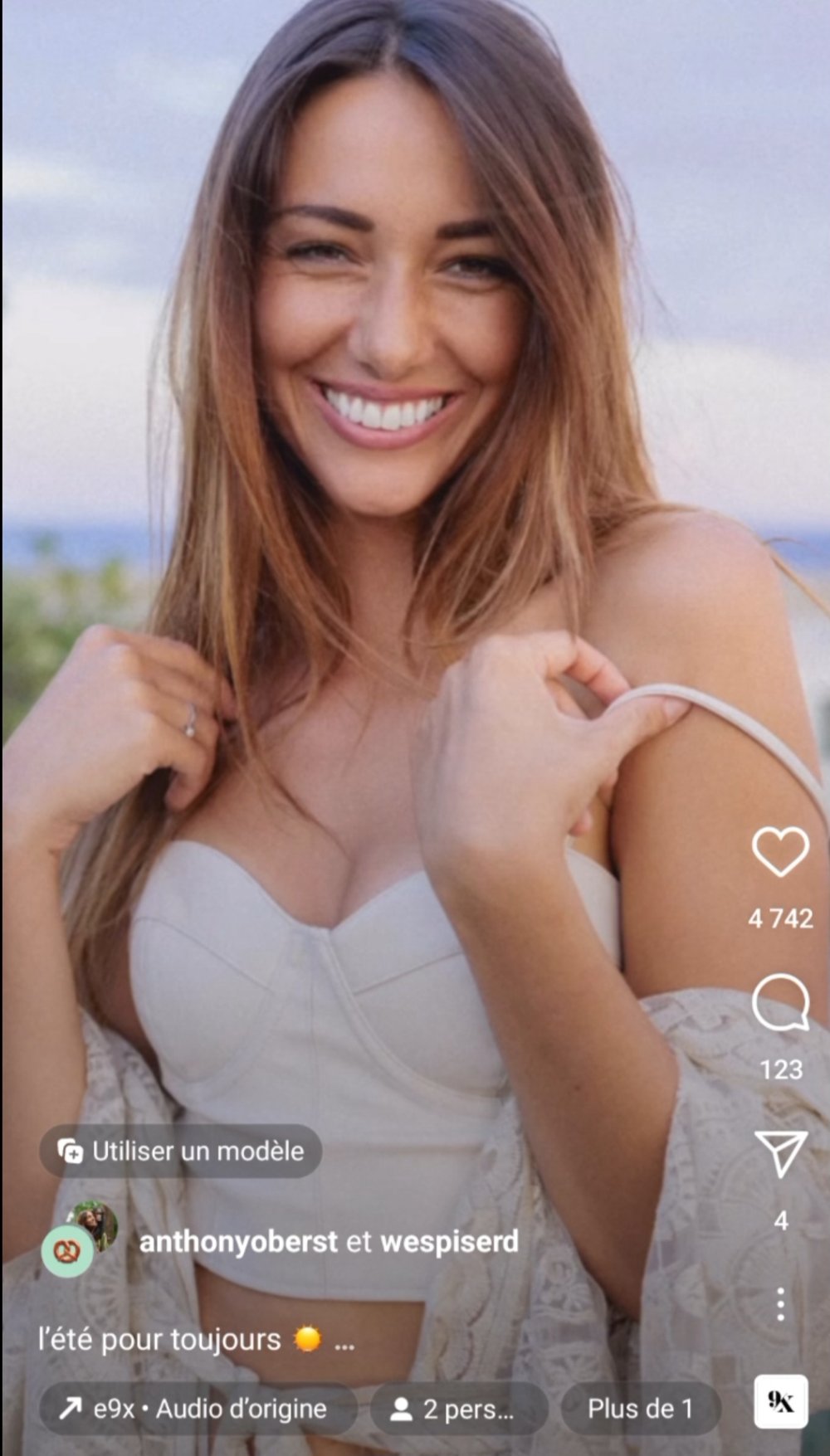
Task: Open the wespiserd profile
Action: [449, 1241]
